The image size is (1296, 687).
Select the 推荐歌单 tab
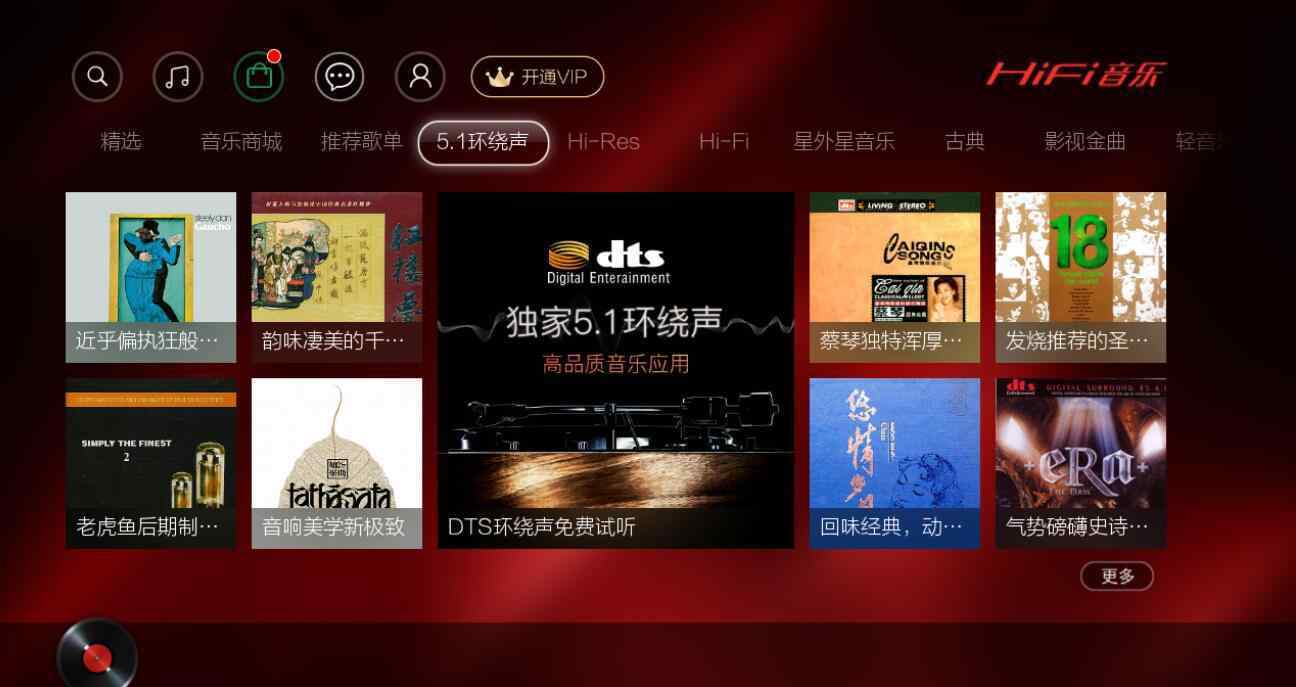coord(361,142)
